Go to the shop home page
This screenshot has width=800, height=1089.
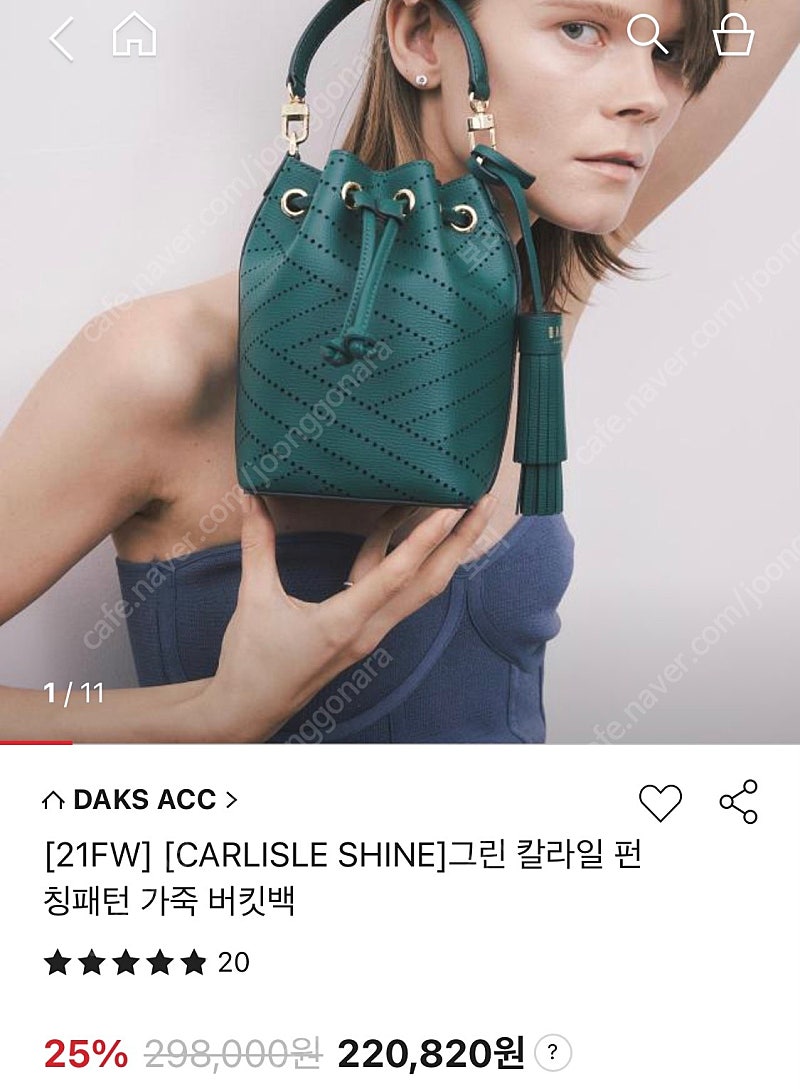[x=135, y=38]
